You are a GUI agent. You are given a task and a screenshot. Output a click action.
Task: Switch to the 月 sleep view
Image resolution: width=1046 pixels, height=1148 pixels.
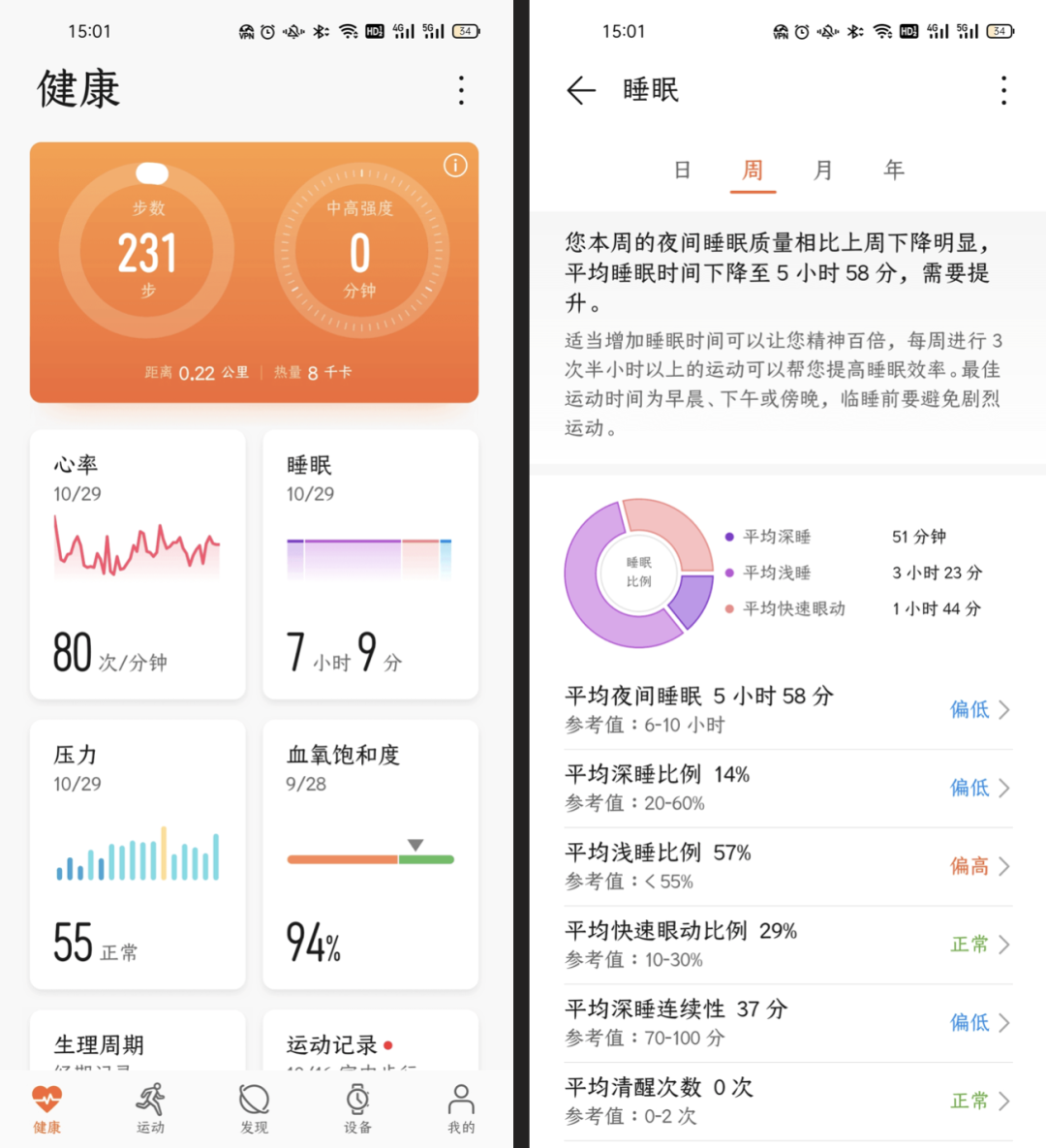point(822,170)
